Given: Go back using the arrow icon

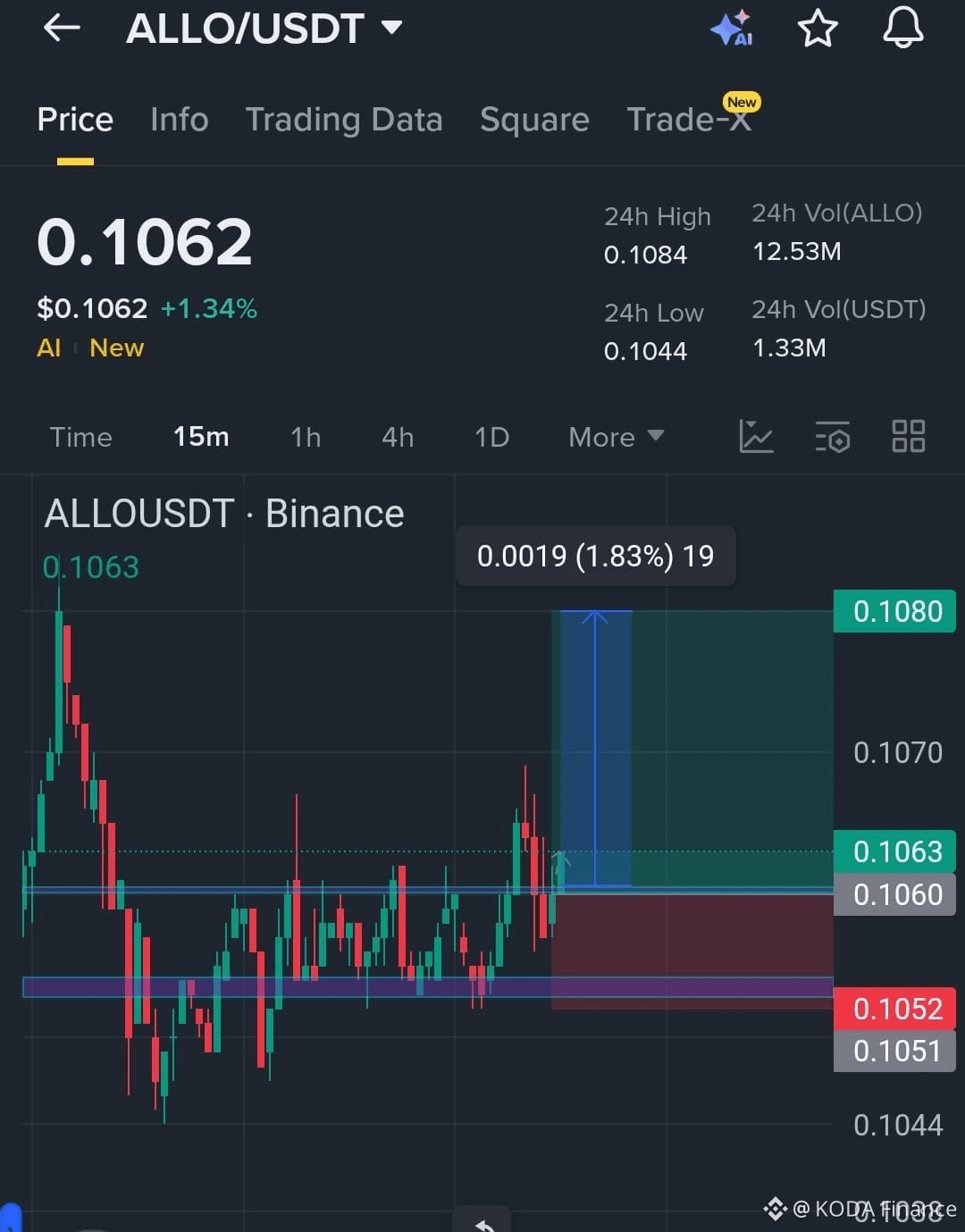Looking at the screenshot, I should (62, 29).
